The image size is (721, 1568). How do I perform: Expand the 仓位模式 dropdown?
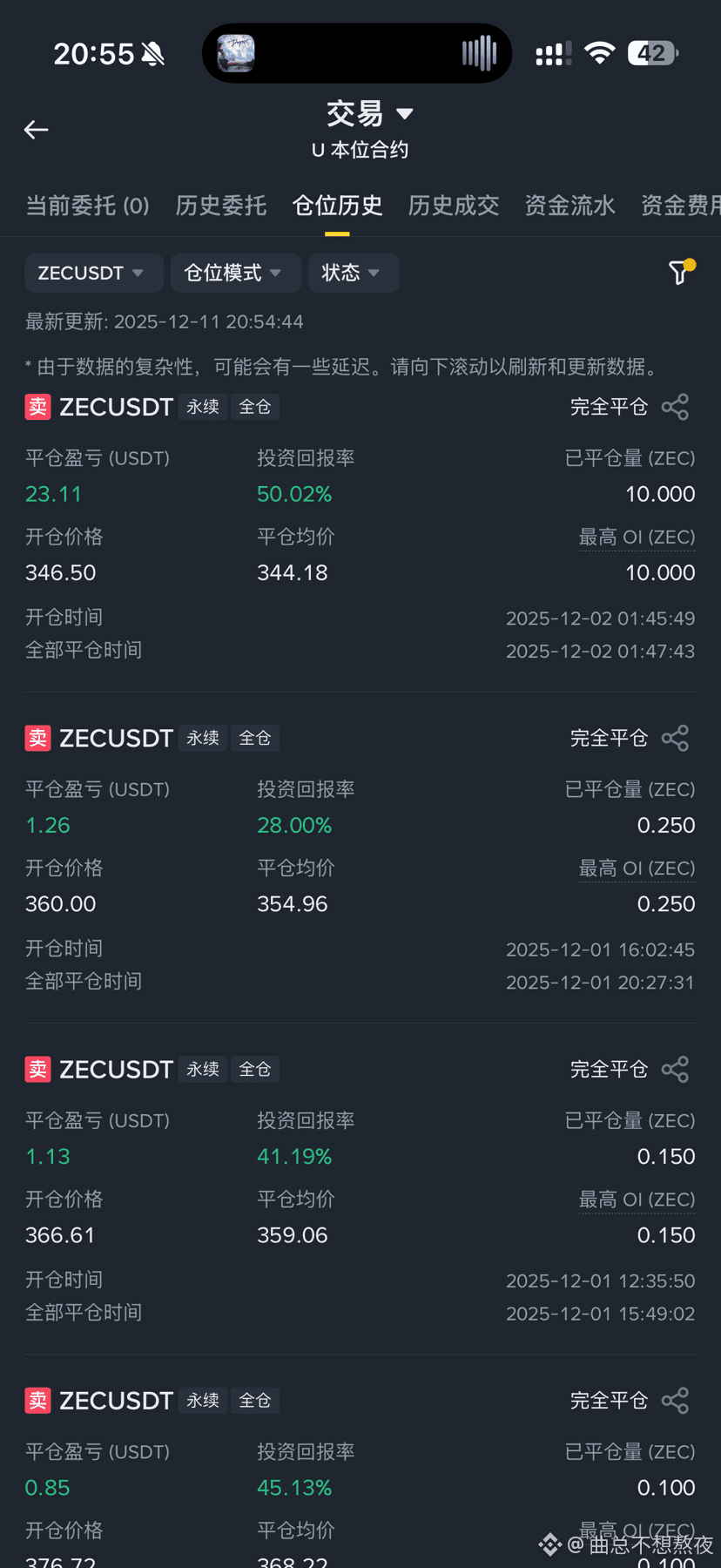(233, 273)
